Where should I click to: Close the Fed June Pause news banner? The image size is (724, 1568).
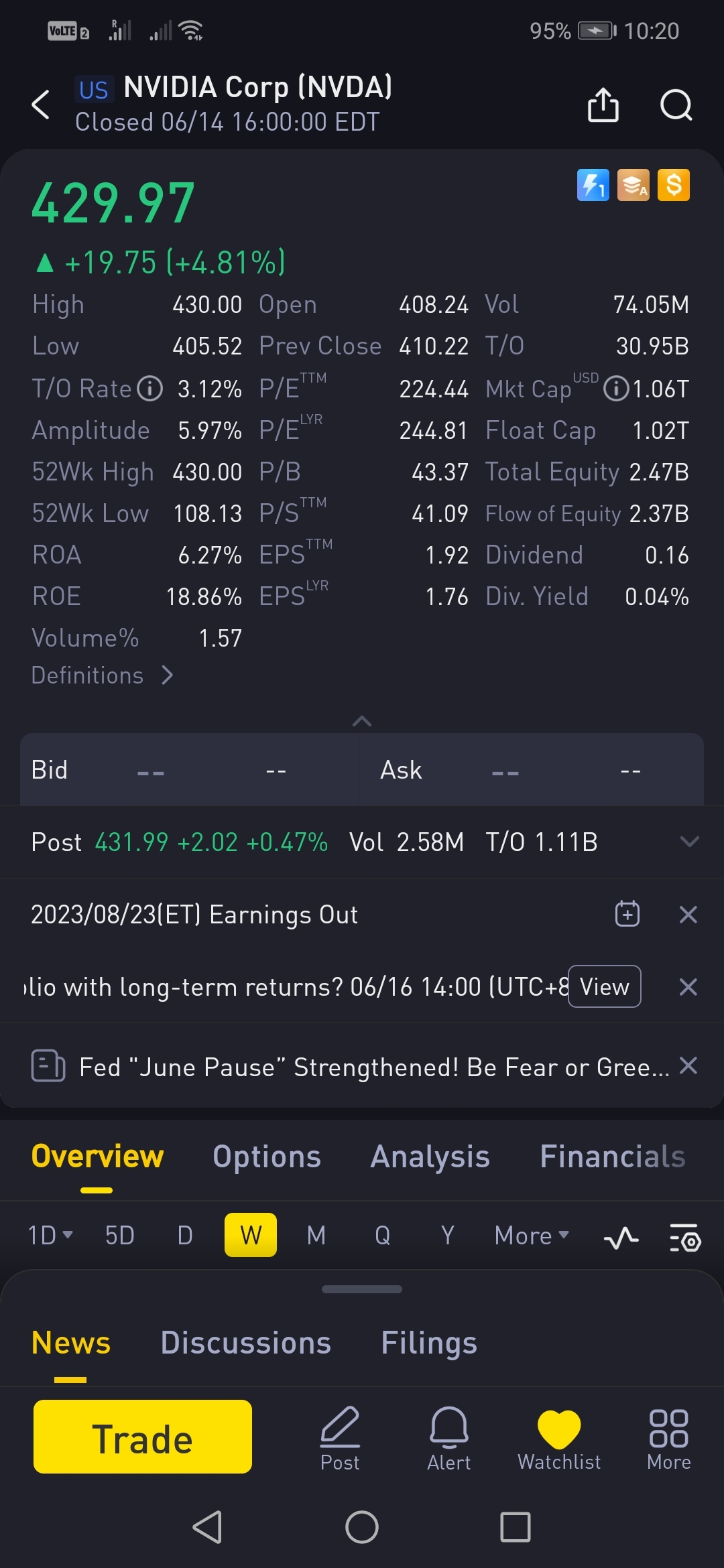click(688, 1065)
